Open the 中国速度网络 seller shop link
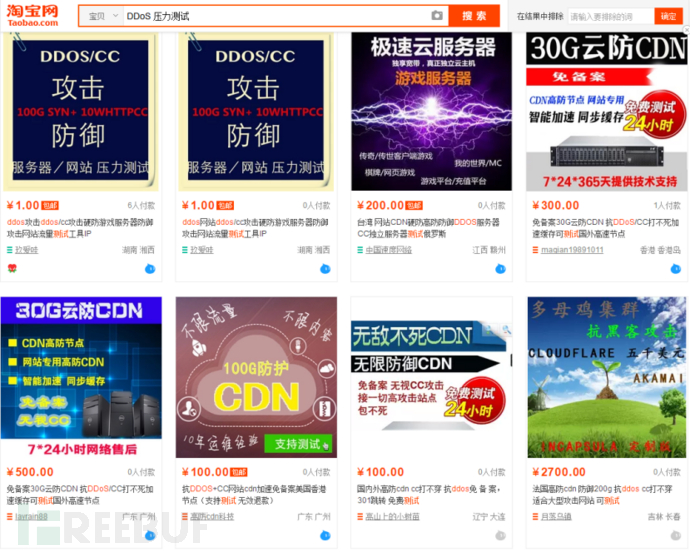Viewport: 690px width, 552px height. click(389, 250)
